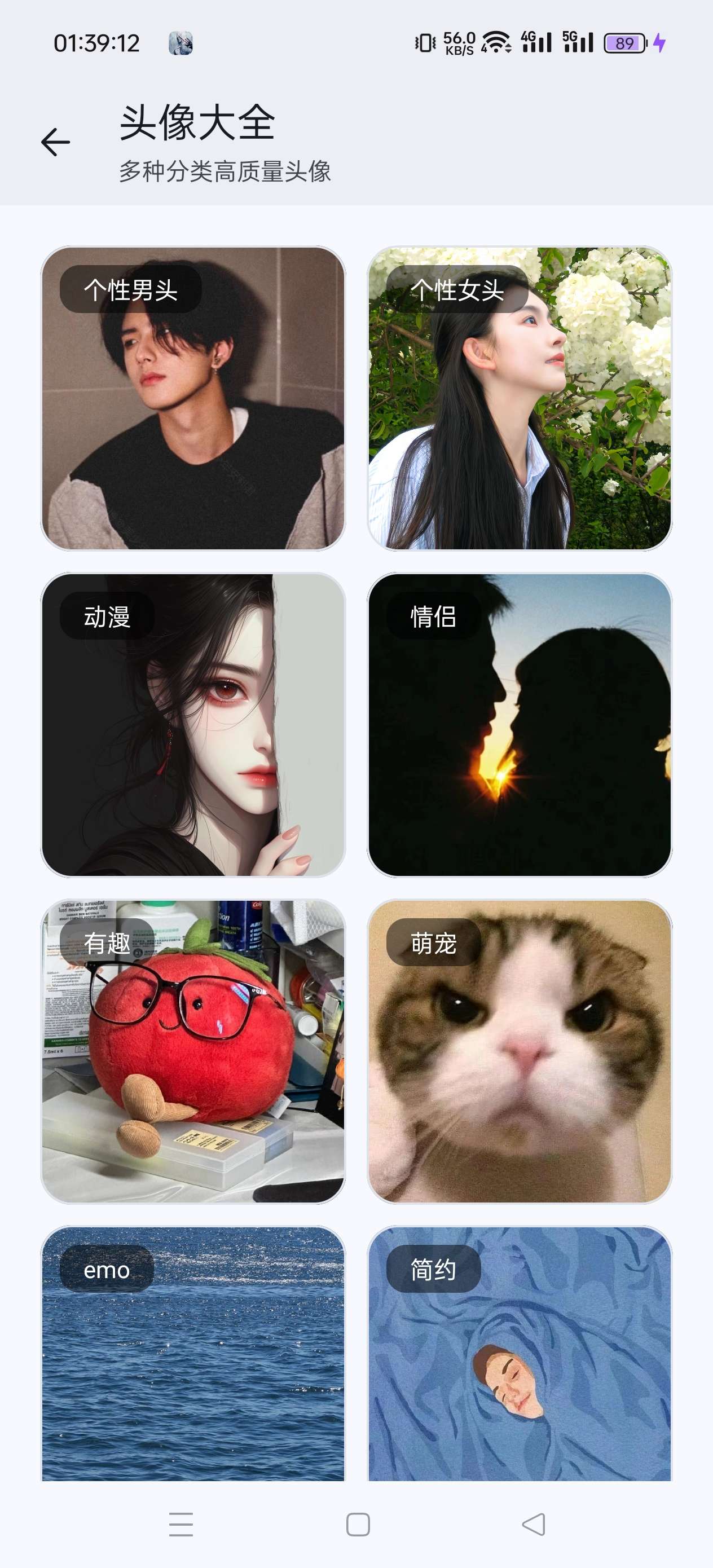Browse the 动漫 avatar category
The image size is (713, 1568).
pyautogui.click(x=193, y=725)
